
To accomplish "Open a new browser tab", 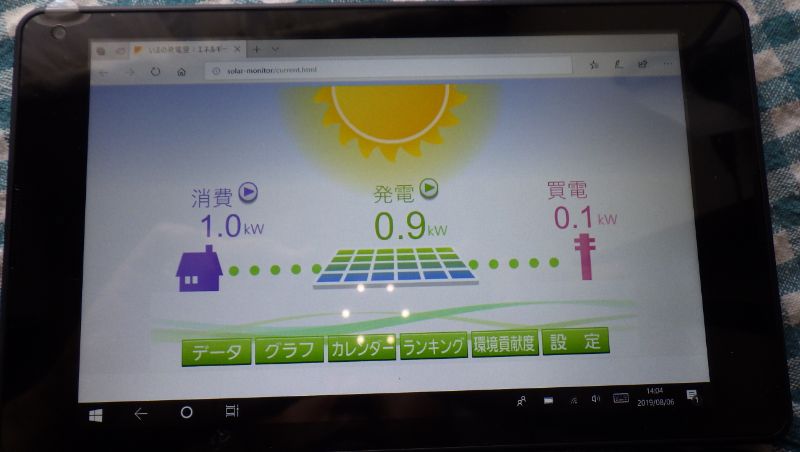I will point(256,48).
